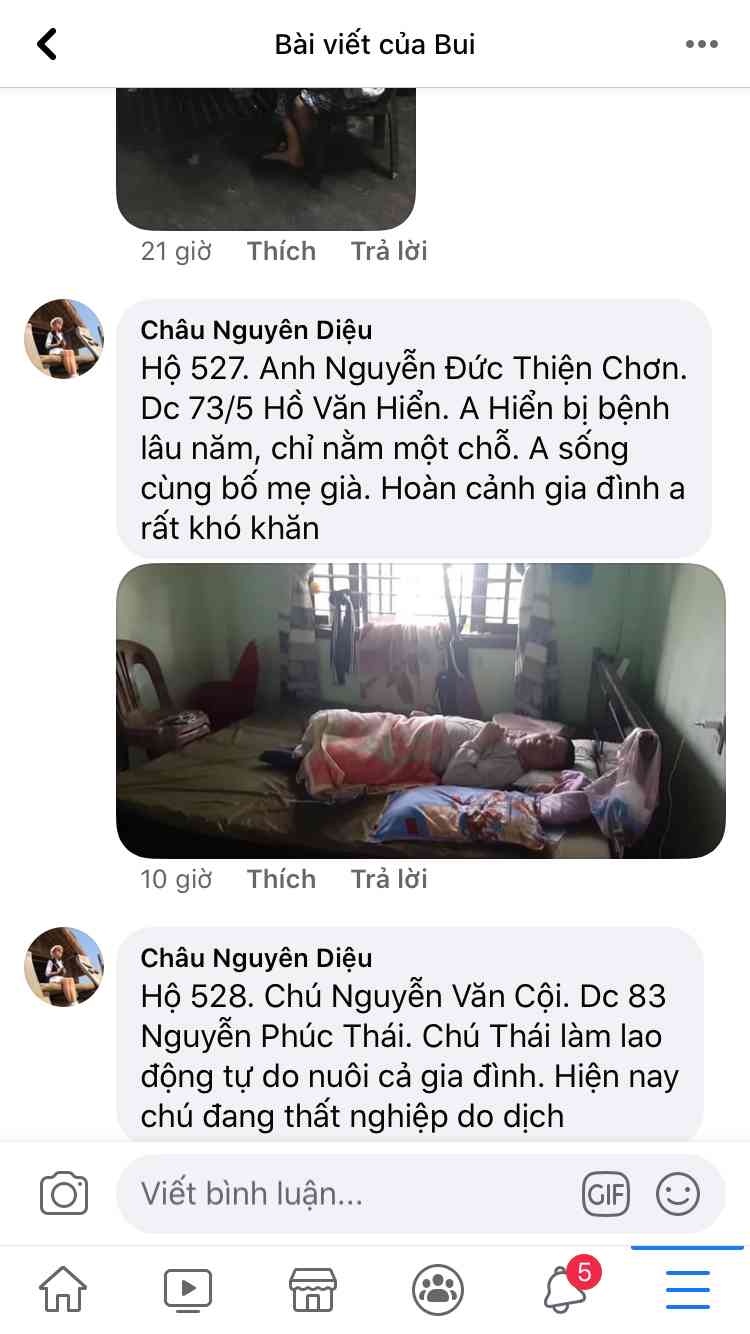Reply to the comment from 21 giờ ago
The height and width of the screenshot is (1334, 750).
(x=389, y=251)
